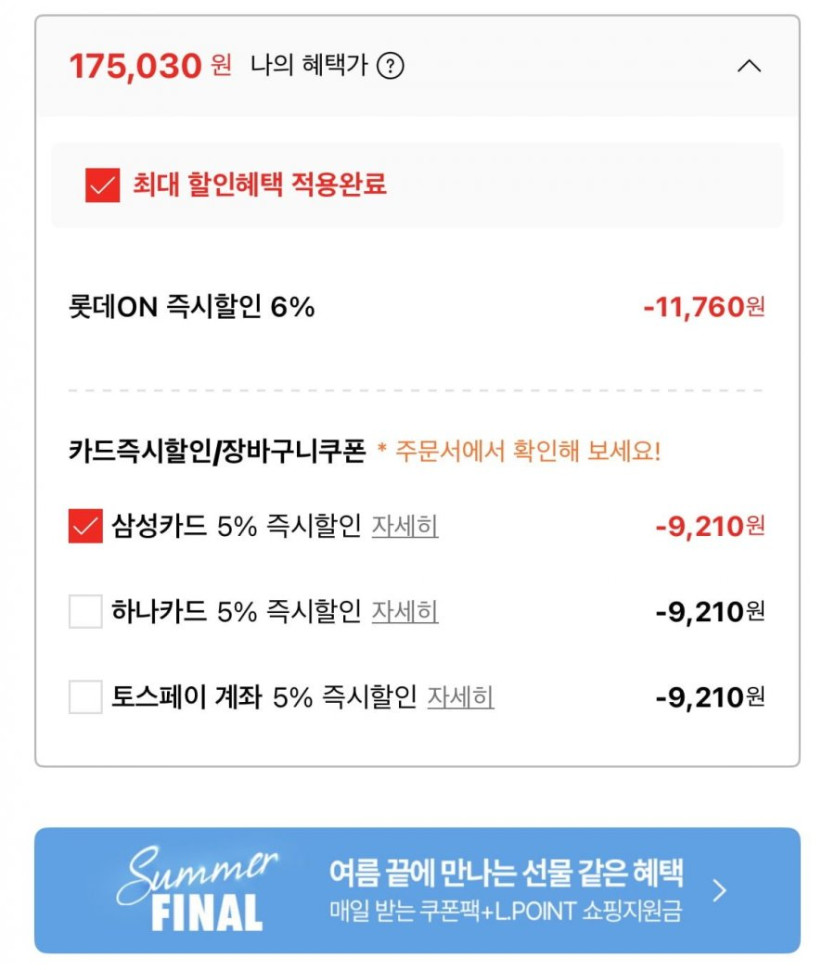
Task: View 자세히 details for 하나카드
Action: point(405,611)
